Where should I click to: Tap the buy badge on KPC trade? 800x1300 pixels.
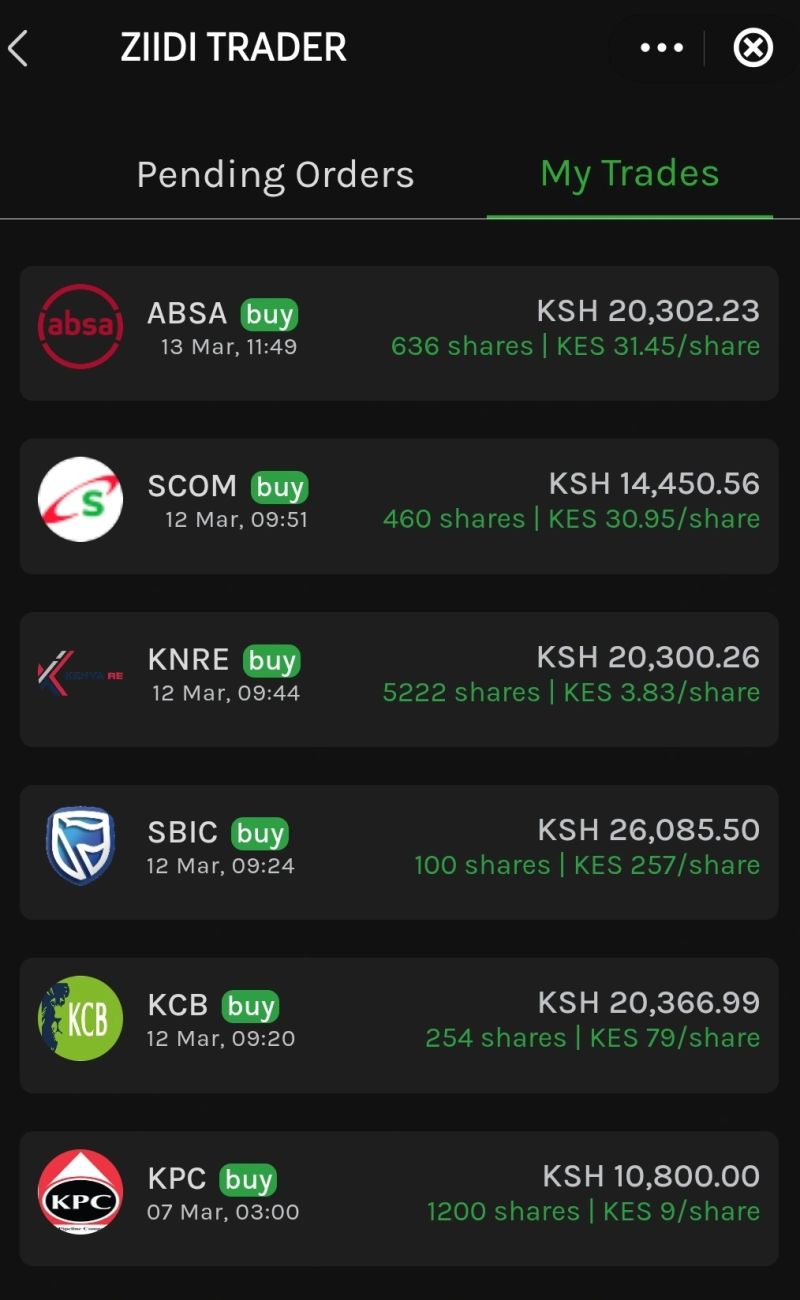click(x=246, y=1180)
